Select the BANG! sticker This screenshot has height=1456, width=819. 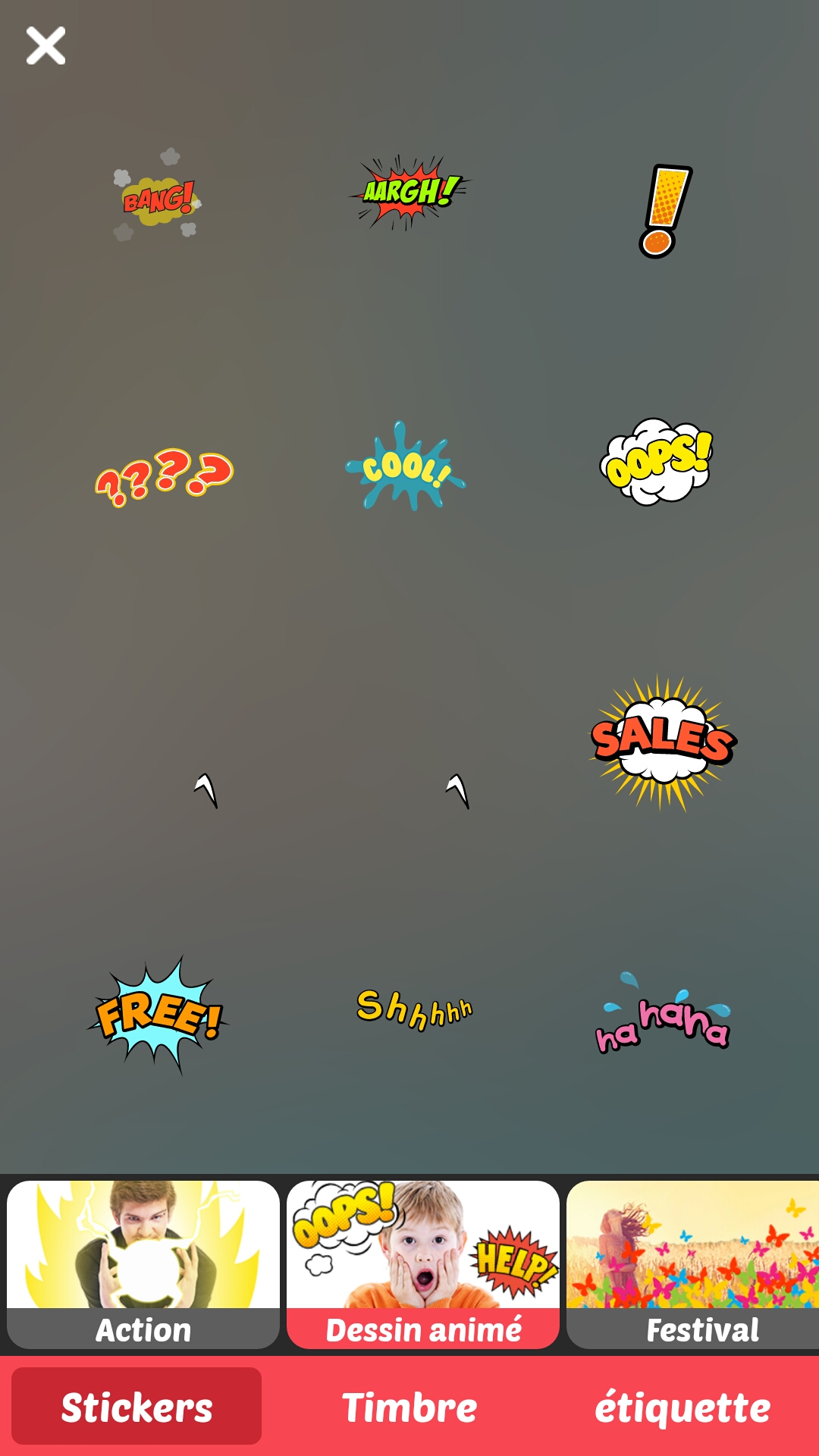point(158,196)
